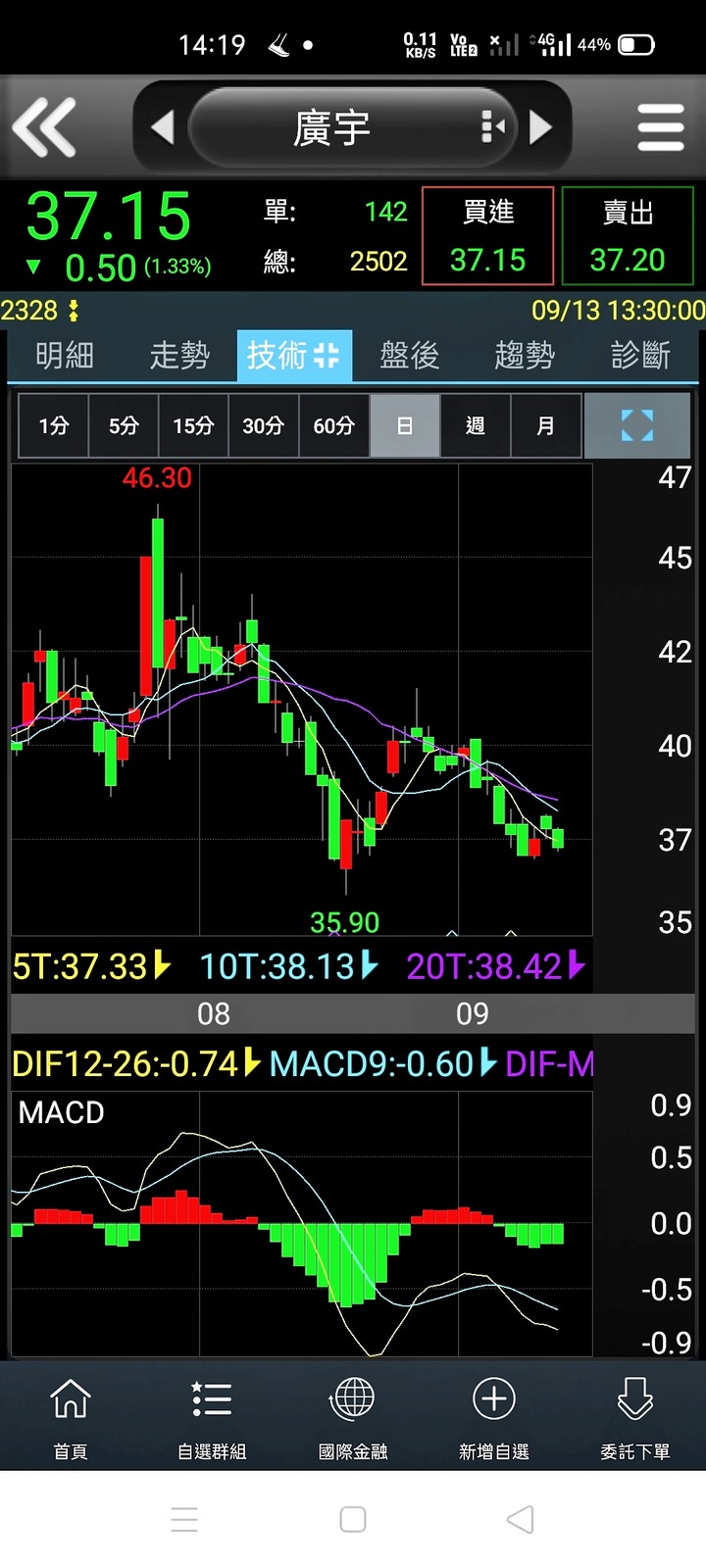Image resolution: width=706 pixels, height=1568 pixels.
Task: Tap the 買進 buy button
Action: pyautogui.click(x=487, y=236)
